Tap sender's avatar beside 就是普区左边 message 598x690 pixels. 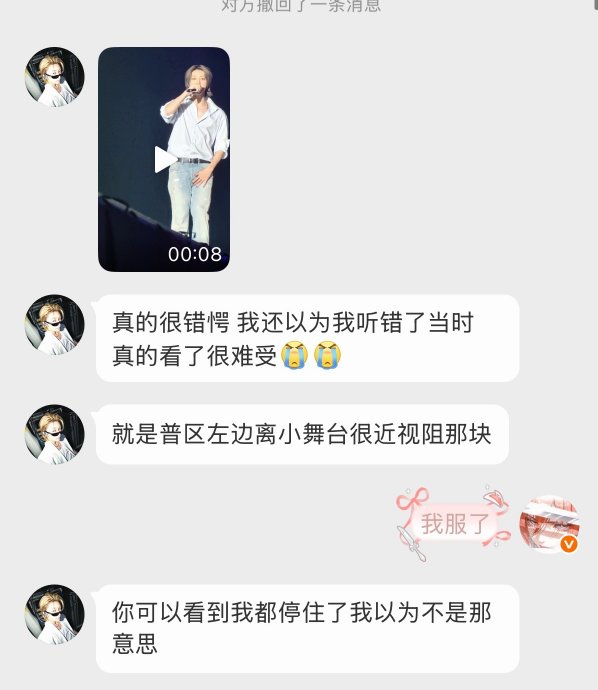tap(55, 434)
